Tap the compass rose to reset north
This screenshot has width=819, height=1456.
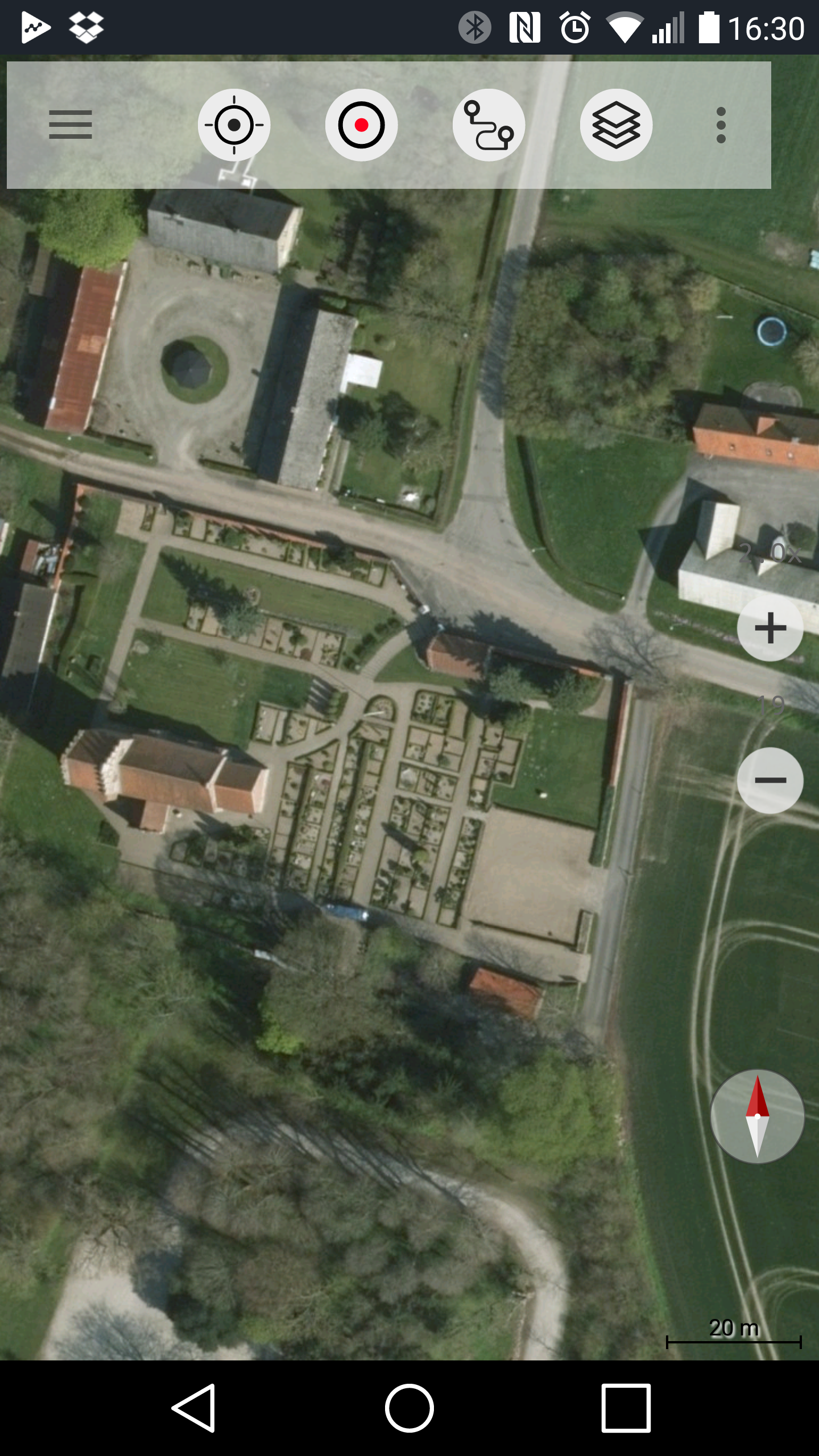(757, 1116)
